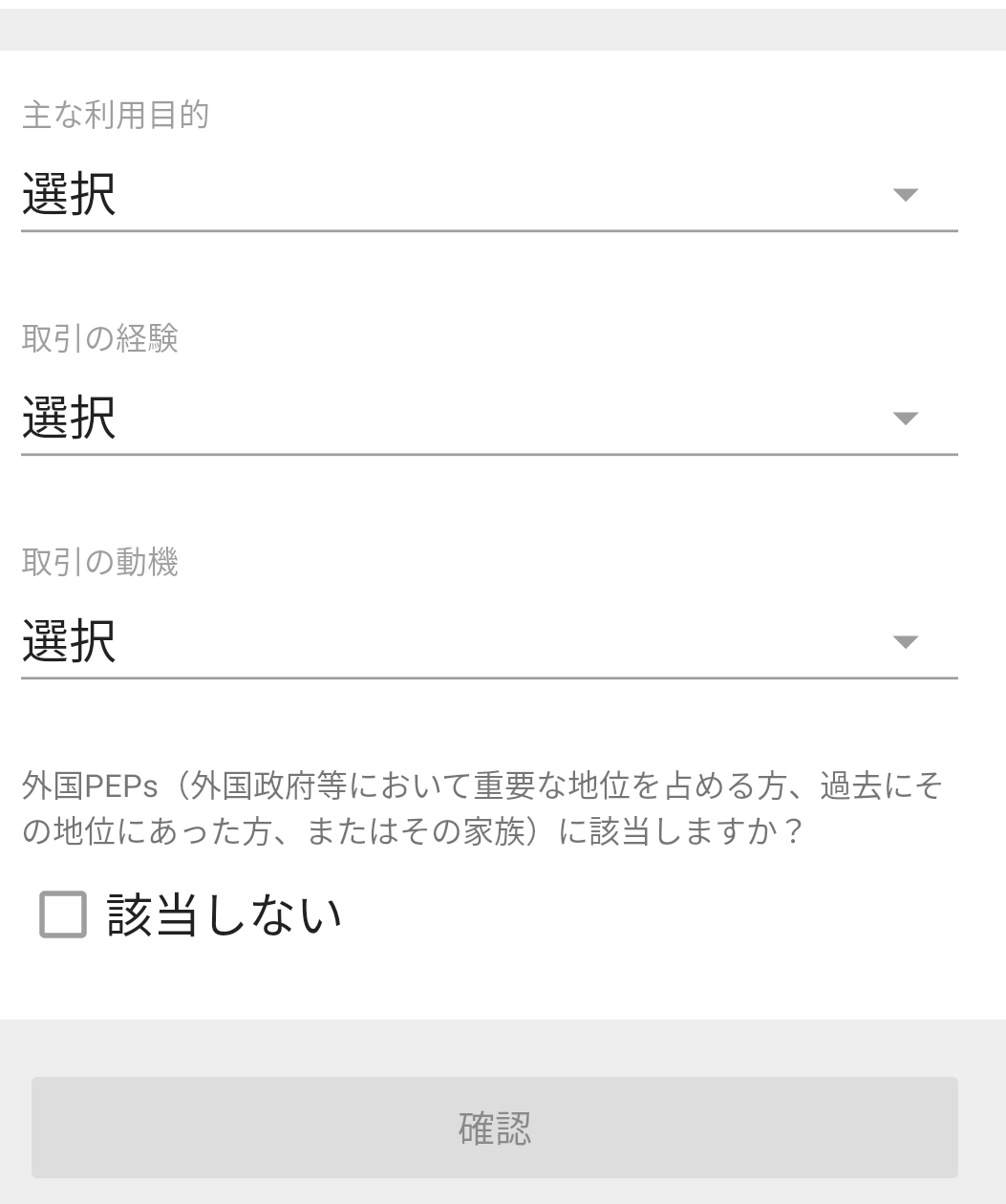Screen dimensions: 1006x1204
Task: Click the 主な利用目的 field label
Action: [117, 117]
